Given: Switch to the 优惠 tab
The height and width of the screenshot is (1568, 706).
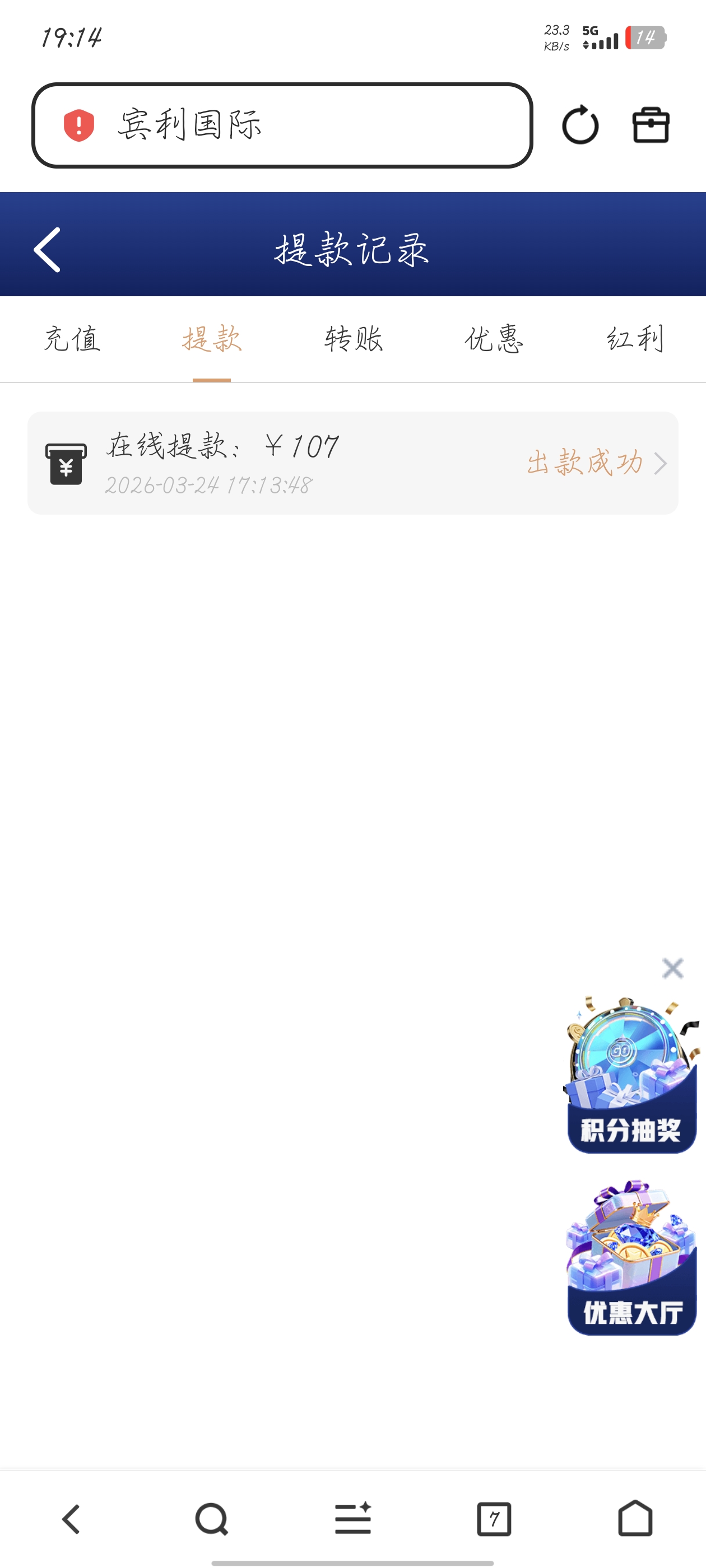Looking at the screenshot, I should click(x=494, y=339).
